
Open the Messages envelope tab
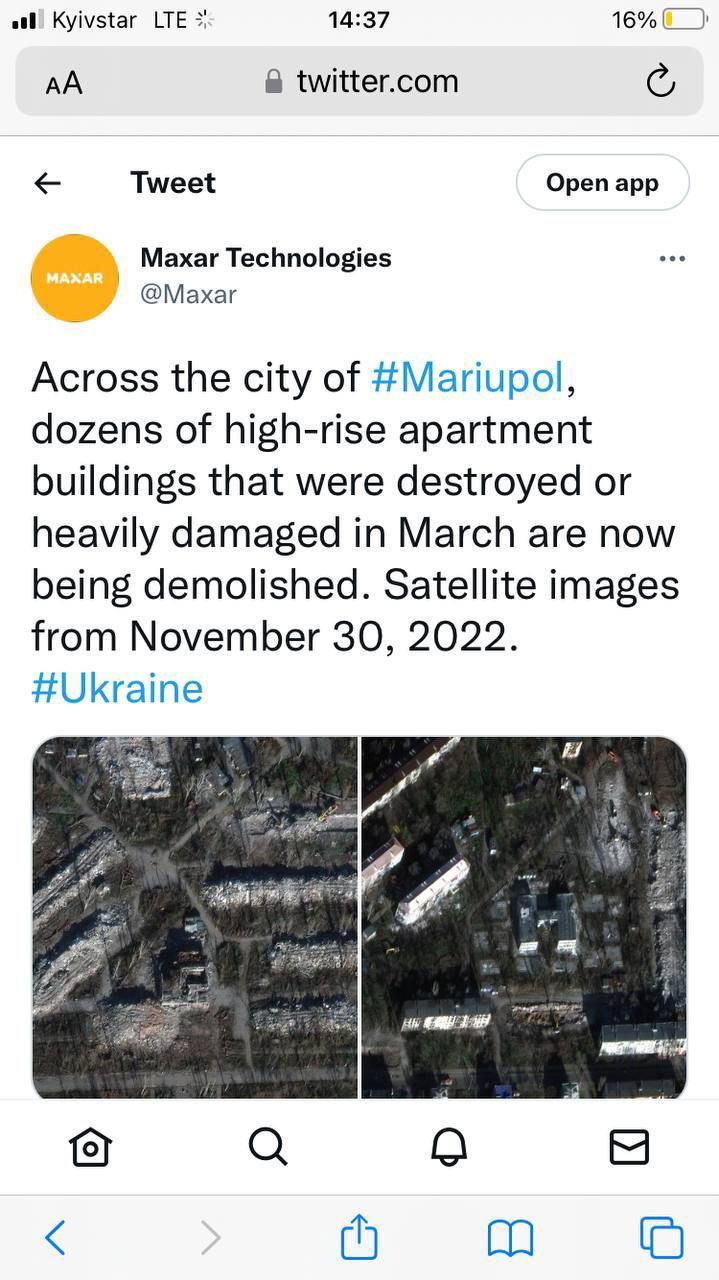click(629, 1146)
